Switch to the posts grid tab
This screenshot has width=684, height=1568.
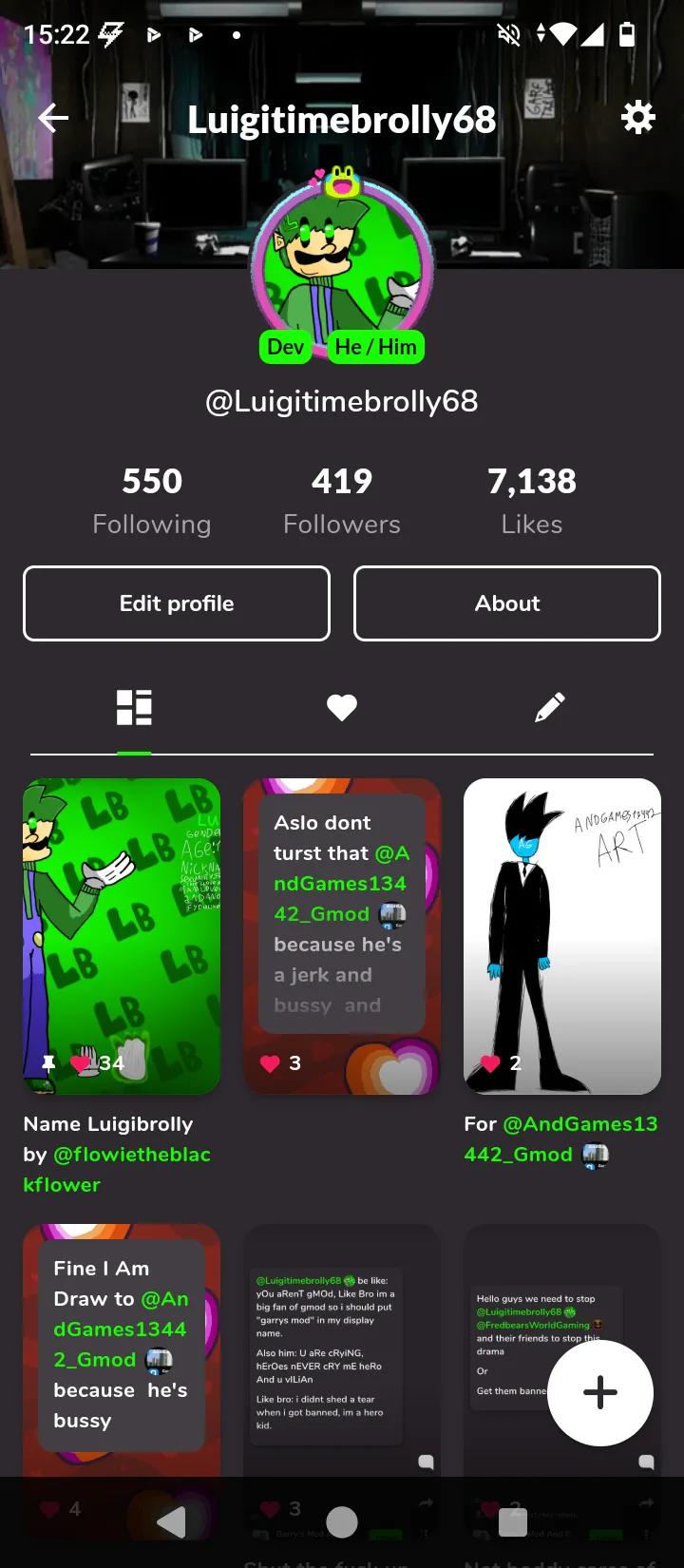(134, 707)
